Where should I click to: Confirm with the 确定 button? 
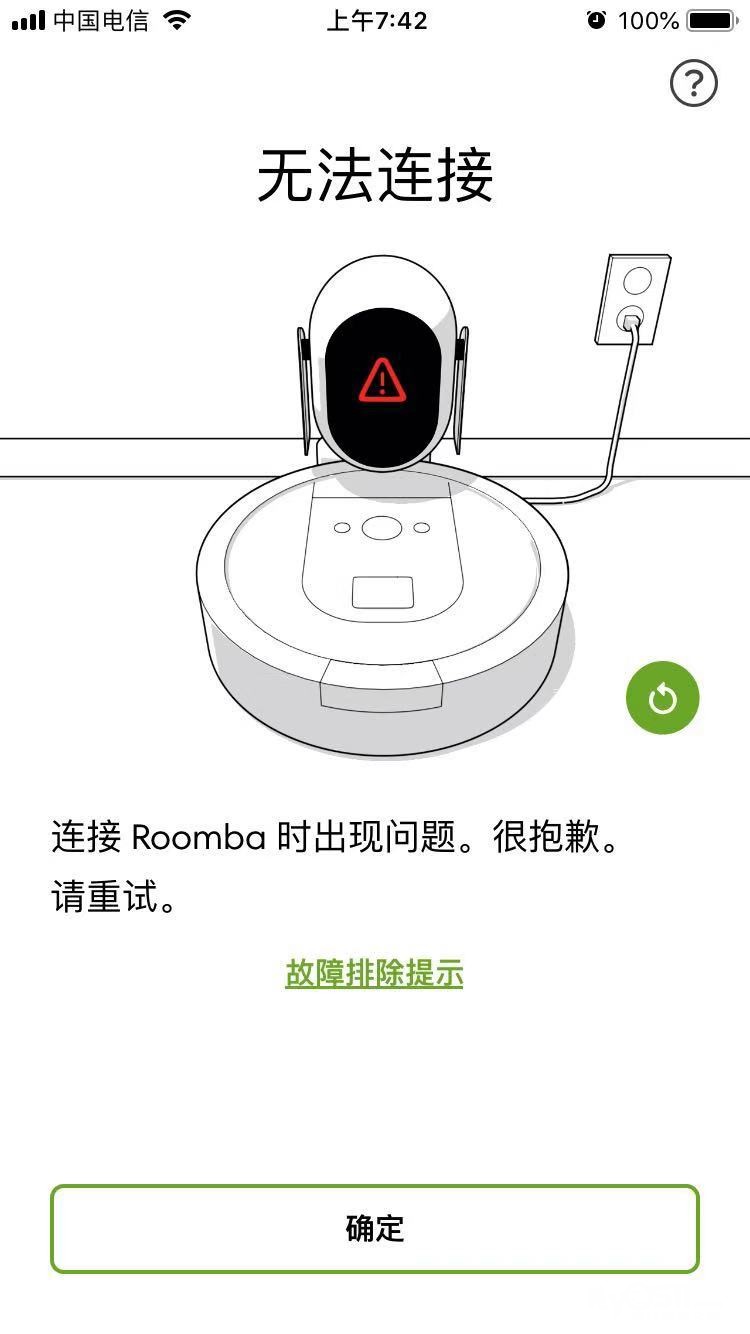click(375, 1229)
